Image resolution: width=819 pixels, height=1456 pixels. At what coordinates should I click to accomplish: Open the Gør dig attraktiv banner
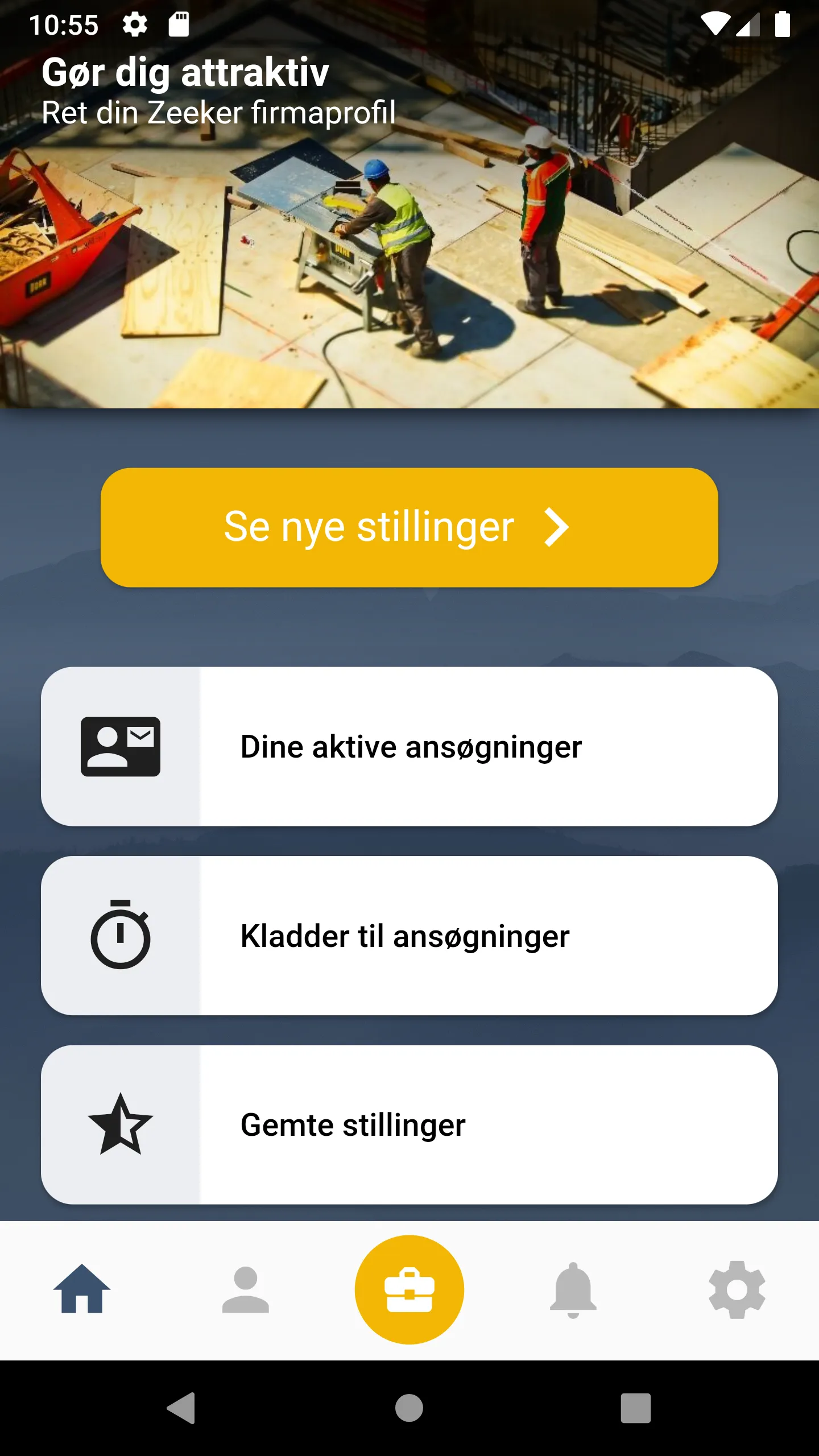coord(409,227)
